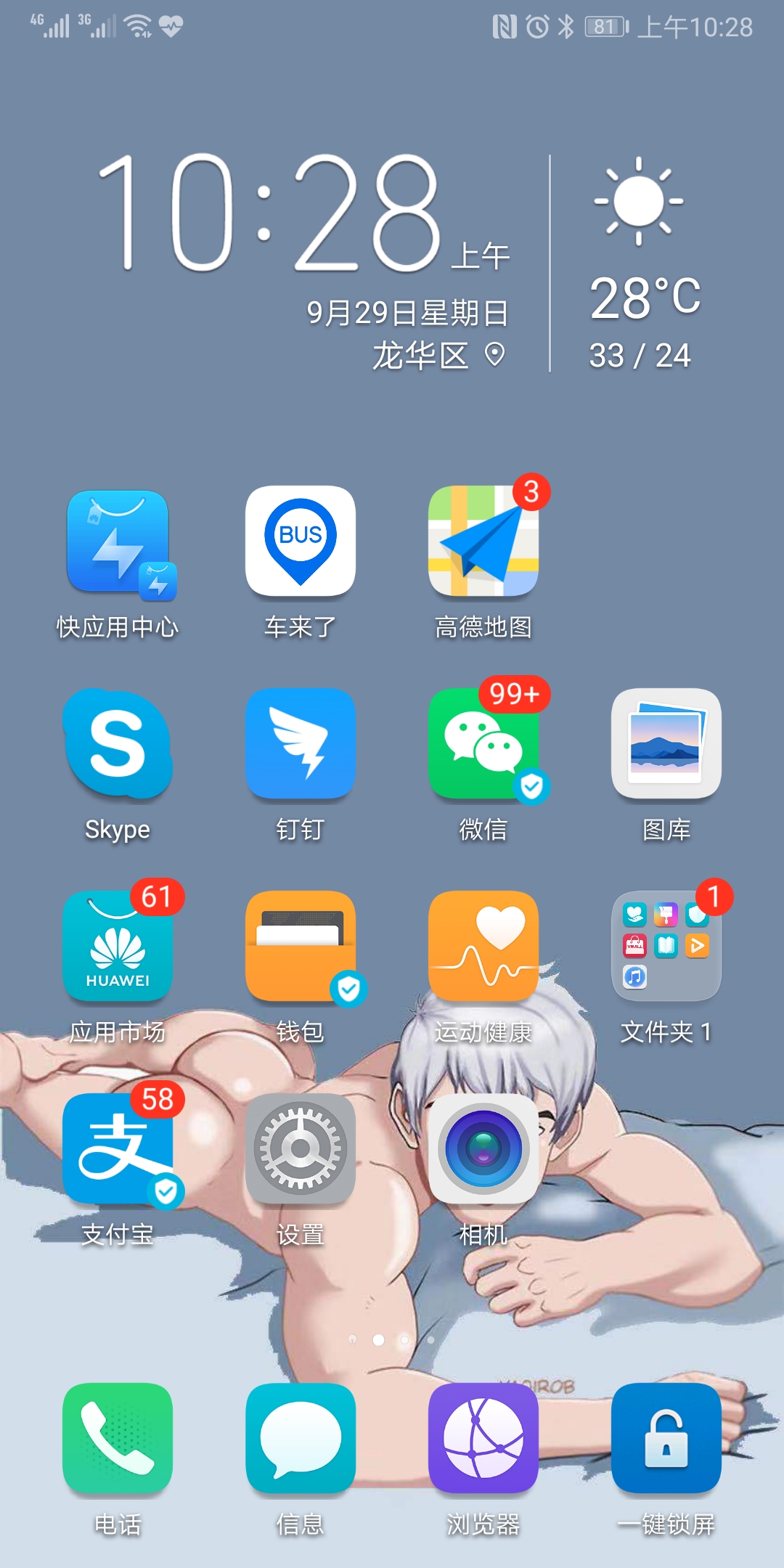Open Skype

[x=118, y=743]
